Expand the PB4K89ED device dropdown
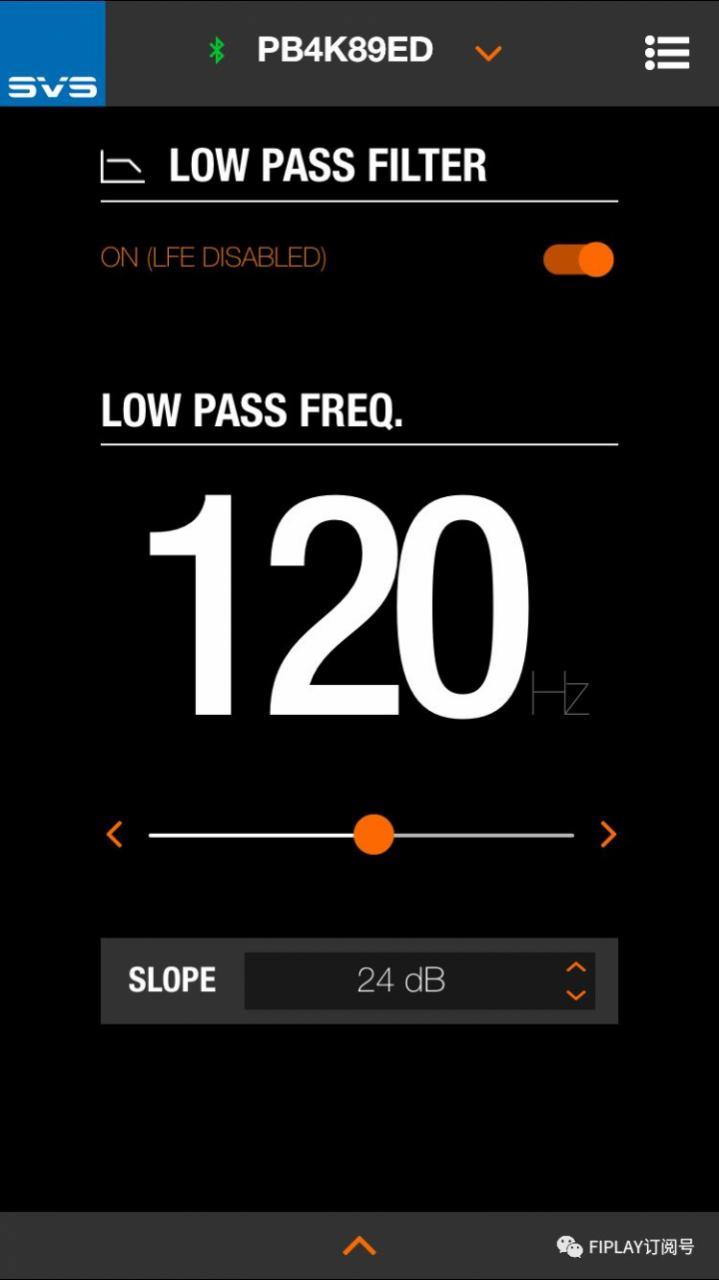The width and height of the screenshot is (719, 1280). pyautogui.click(x=488, y=53)
